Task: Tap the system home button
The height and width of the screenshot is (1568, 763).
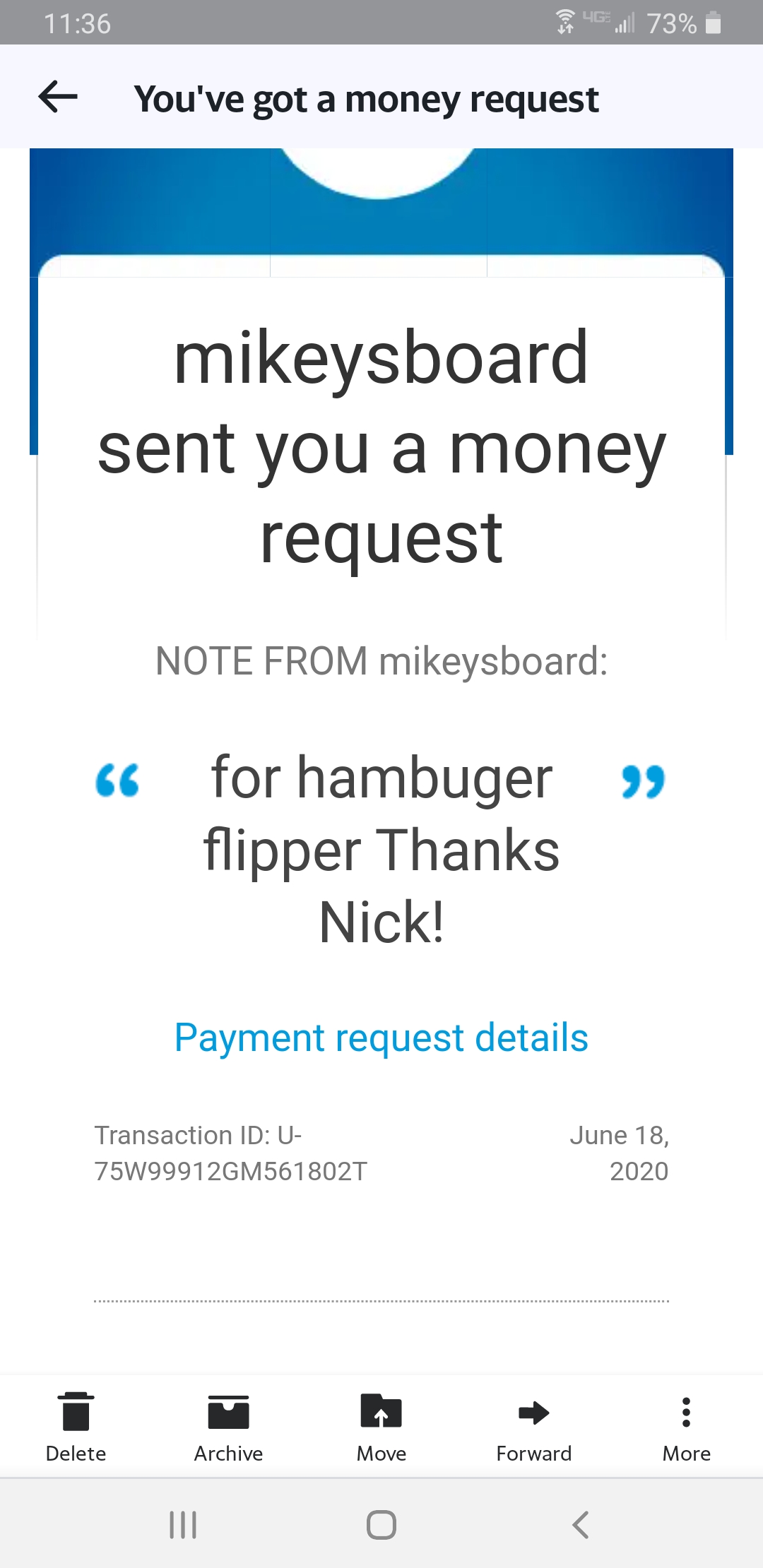Action: (x=381, y=1524)
